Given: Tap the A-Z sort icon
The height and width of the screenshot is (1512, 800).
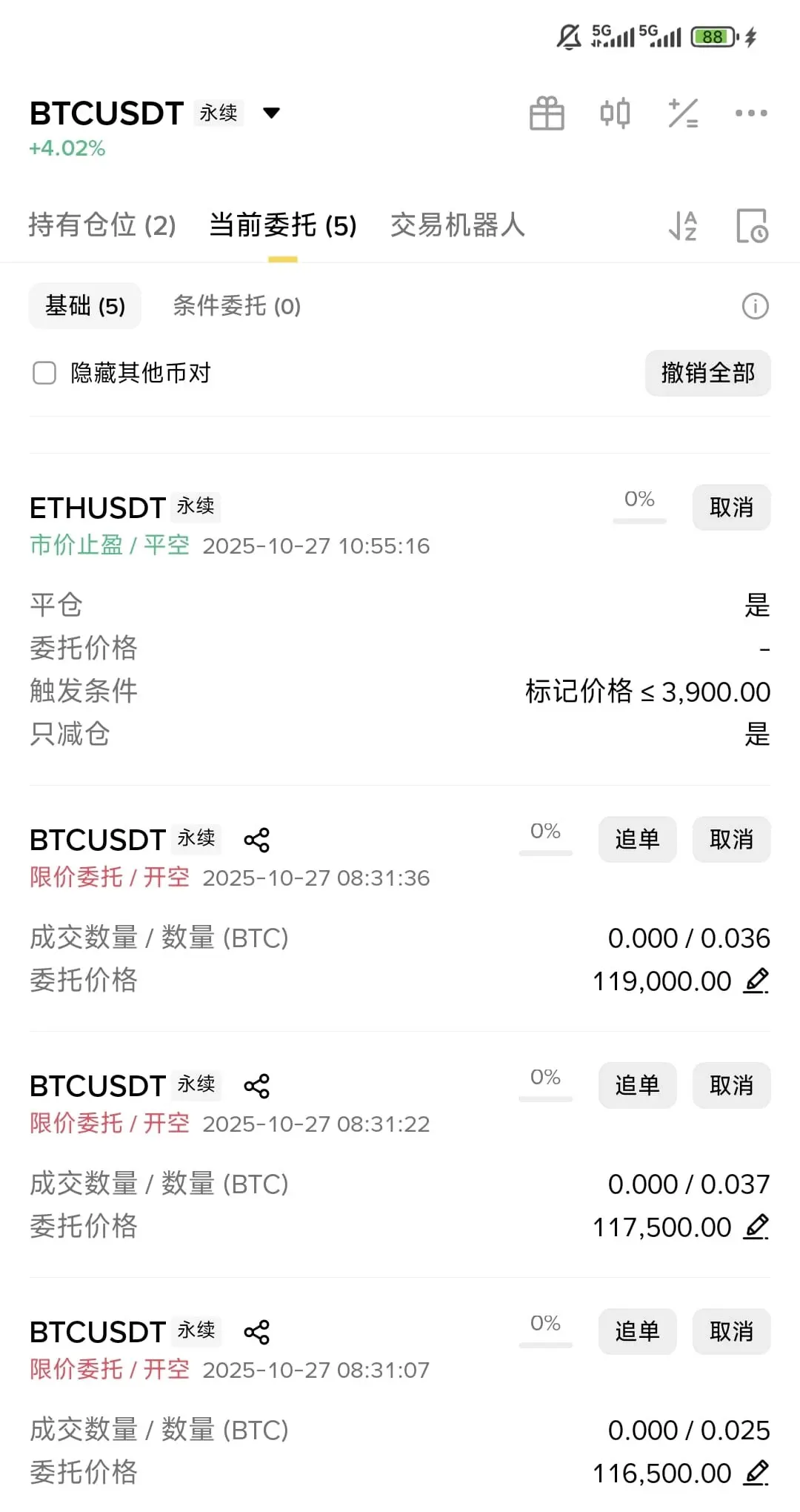Looking at the screenshot, I should (682, 225).
